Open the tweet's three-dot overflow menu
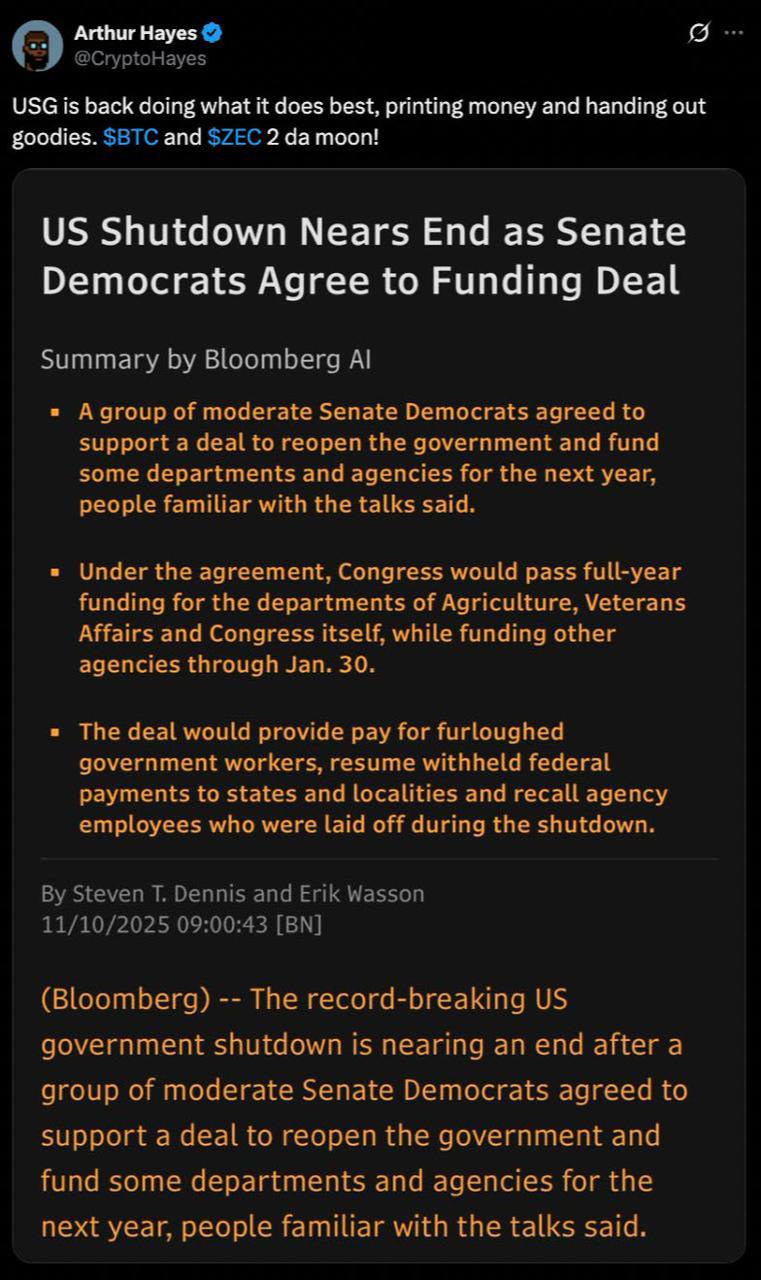Image resolution: width=761 pixels, height=1280 pixels. pyautogui.click(x=734, y=33)
